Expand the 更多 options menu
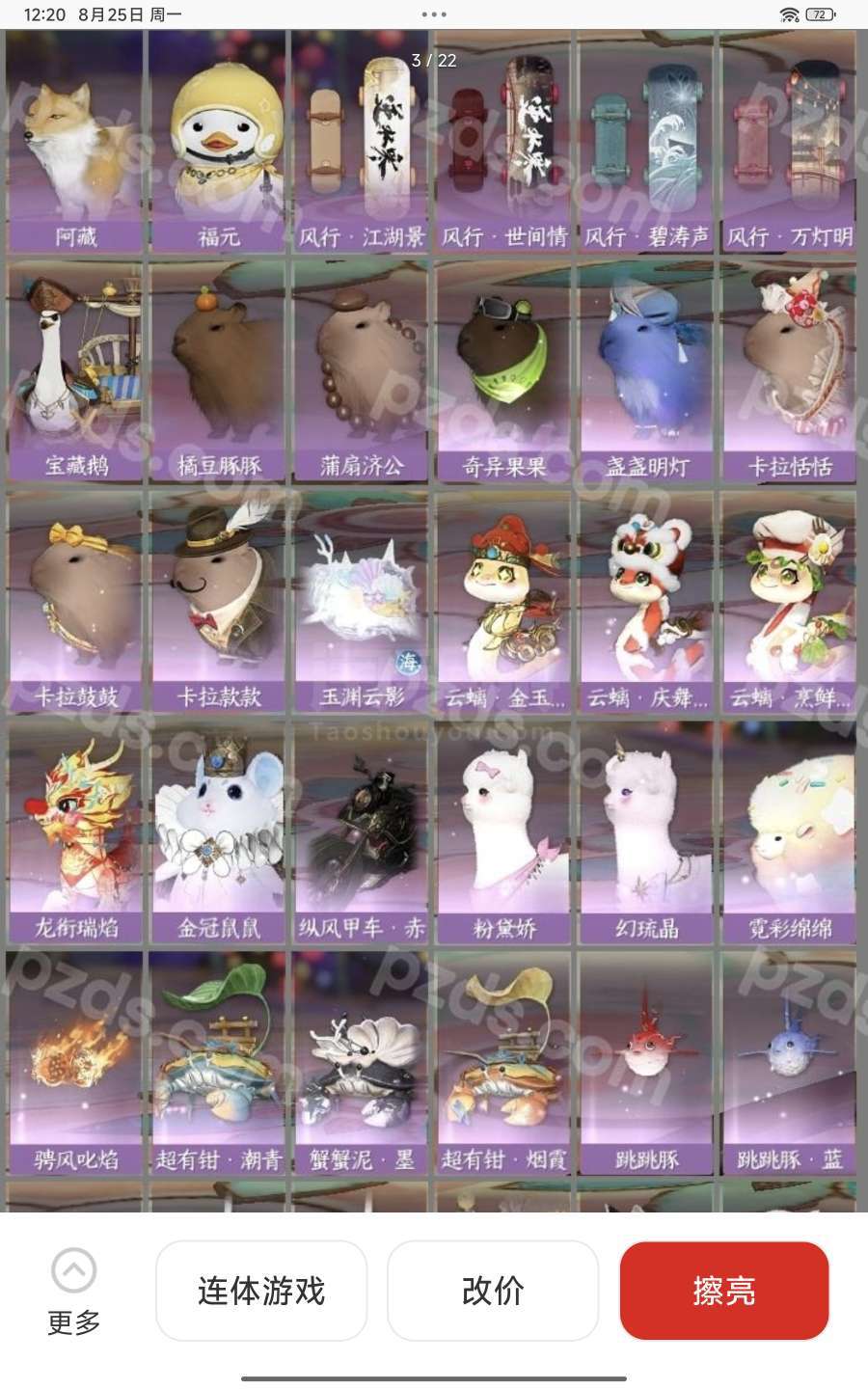 pyautogui.click(x=73, y=1291)
